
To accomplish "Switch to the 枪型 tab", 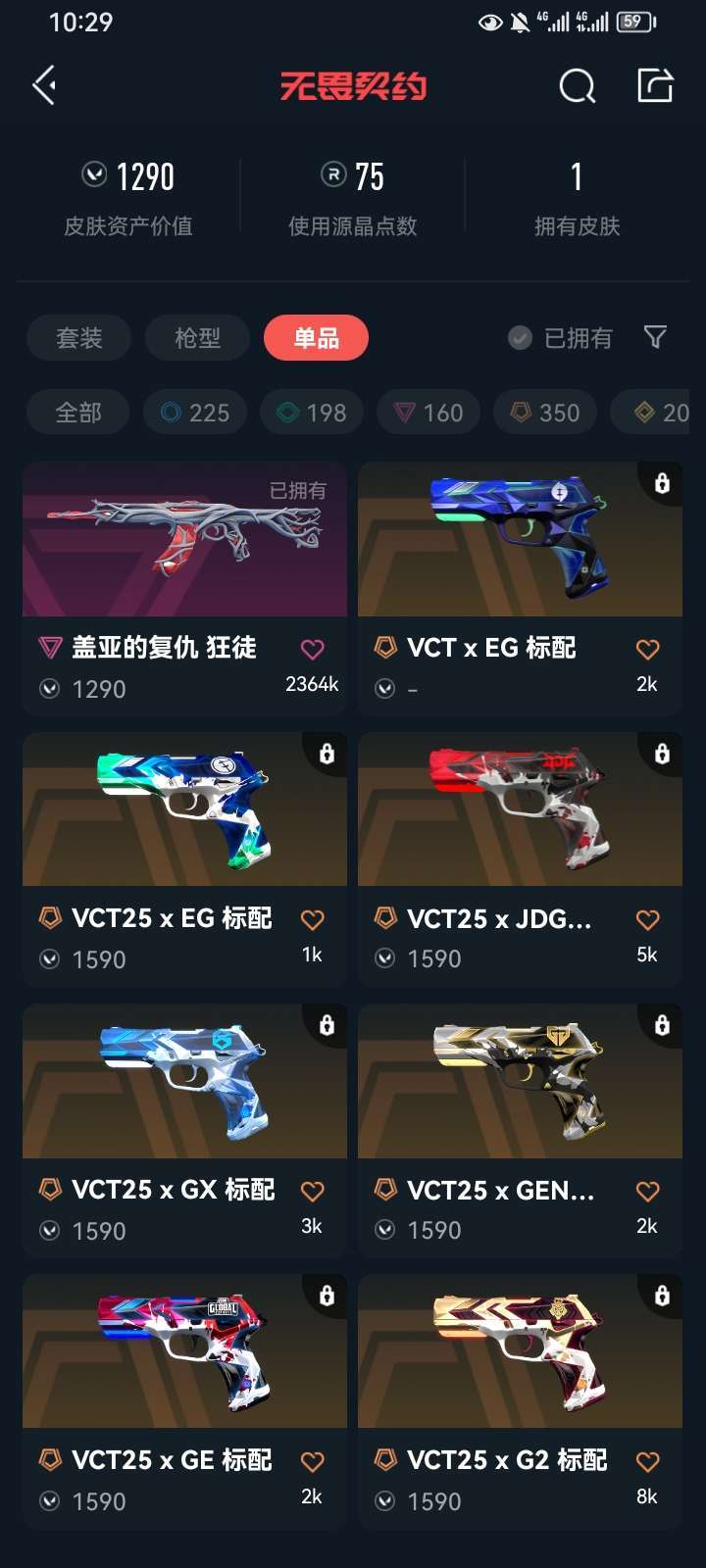I will 197,338.
